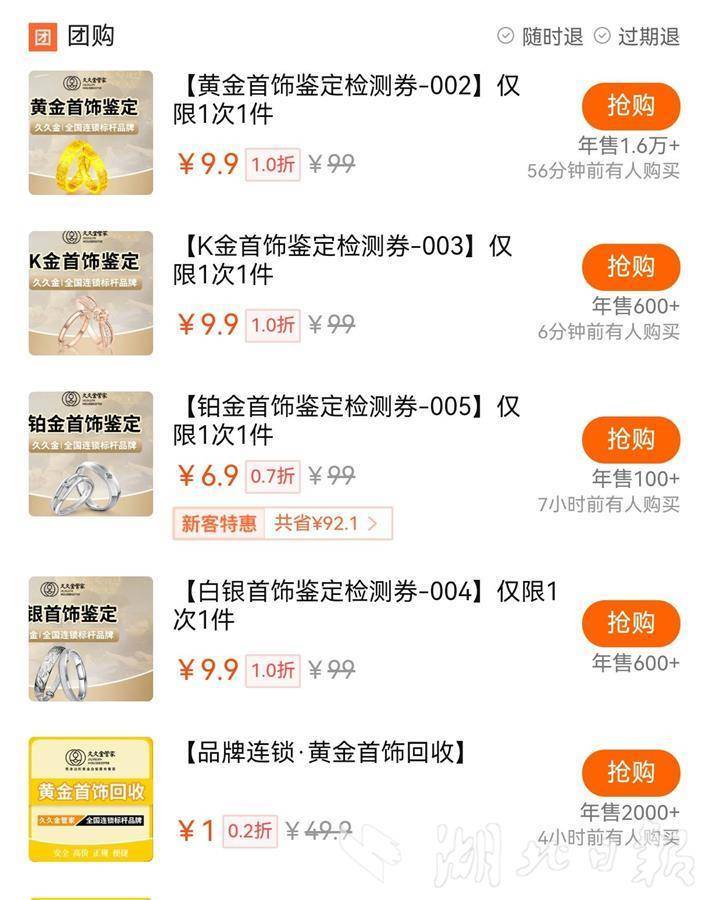Tap 抢购 for 铂金首饰鉴定检测券-005
The height and width of the screenshot is (900, 707).
click(631, 440)
